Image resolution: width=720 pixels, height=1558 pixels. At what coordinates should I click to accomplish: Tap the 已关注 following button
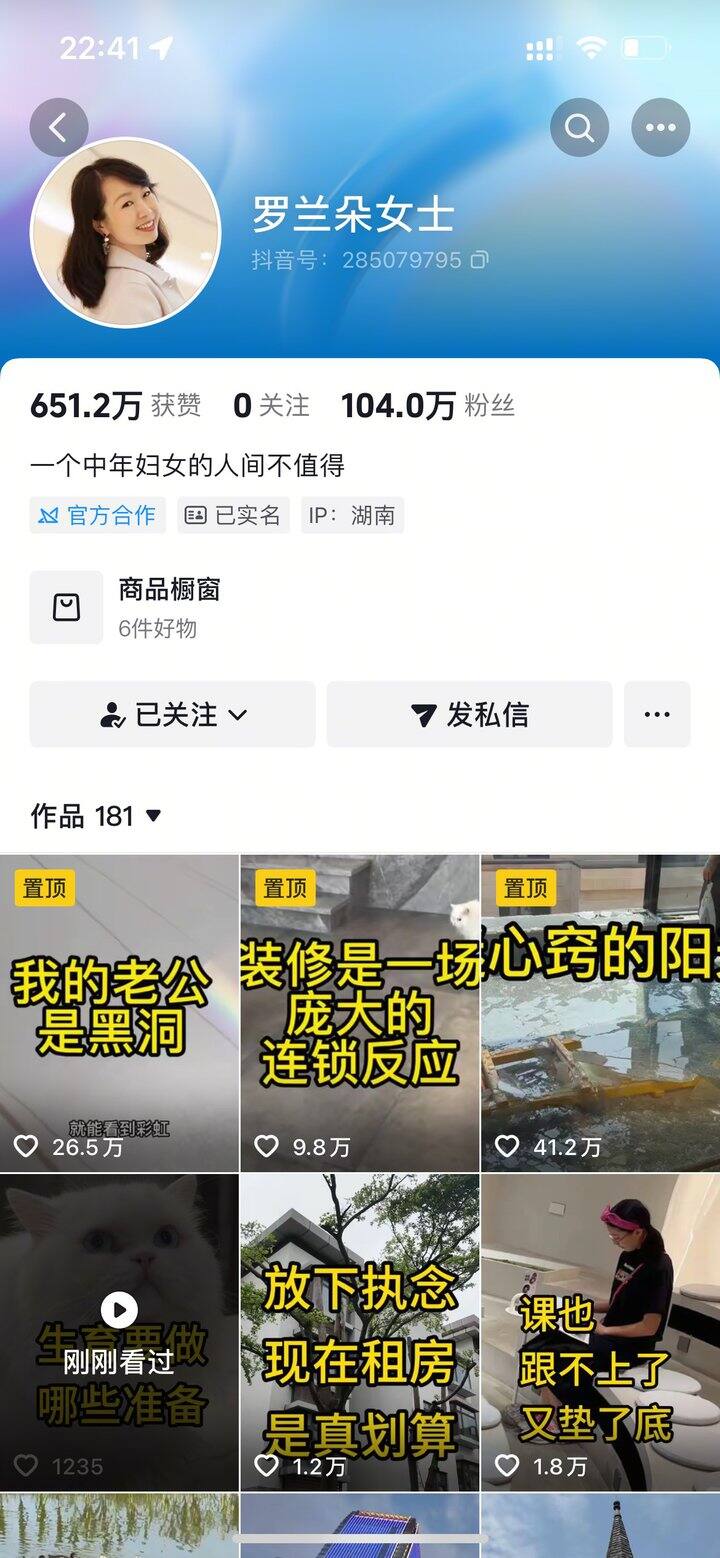click(172, 714)
